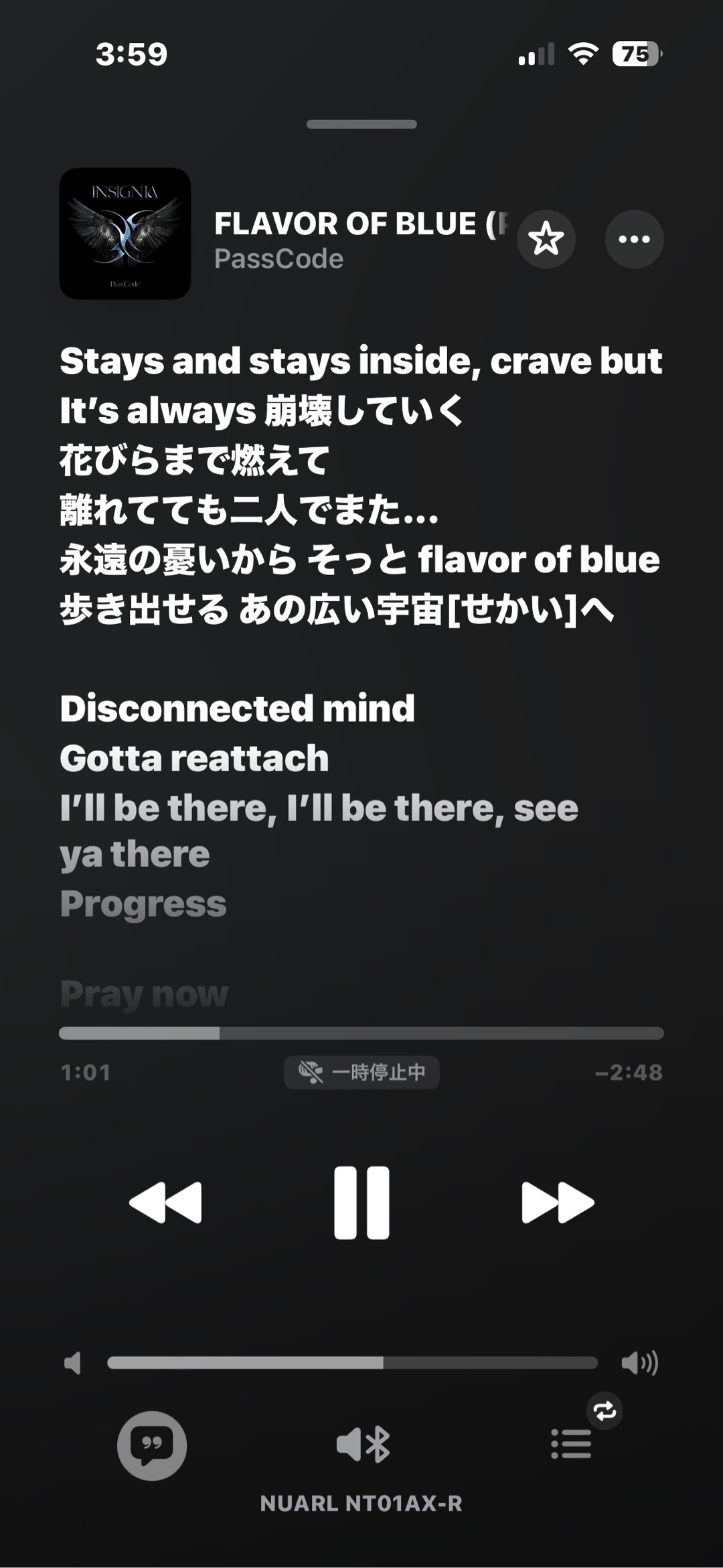Open the three-dot more options menu
723x1568 pixels.
point(634,239)
